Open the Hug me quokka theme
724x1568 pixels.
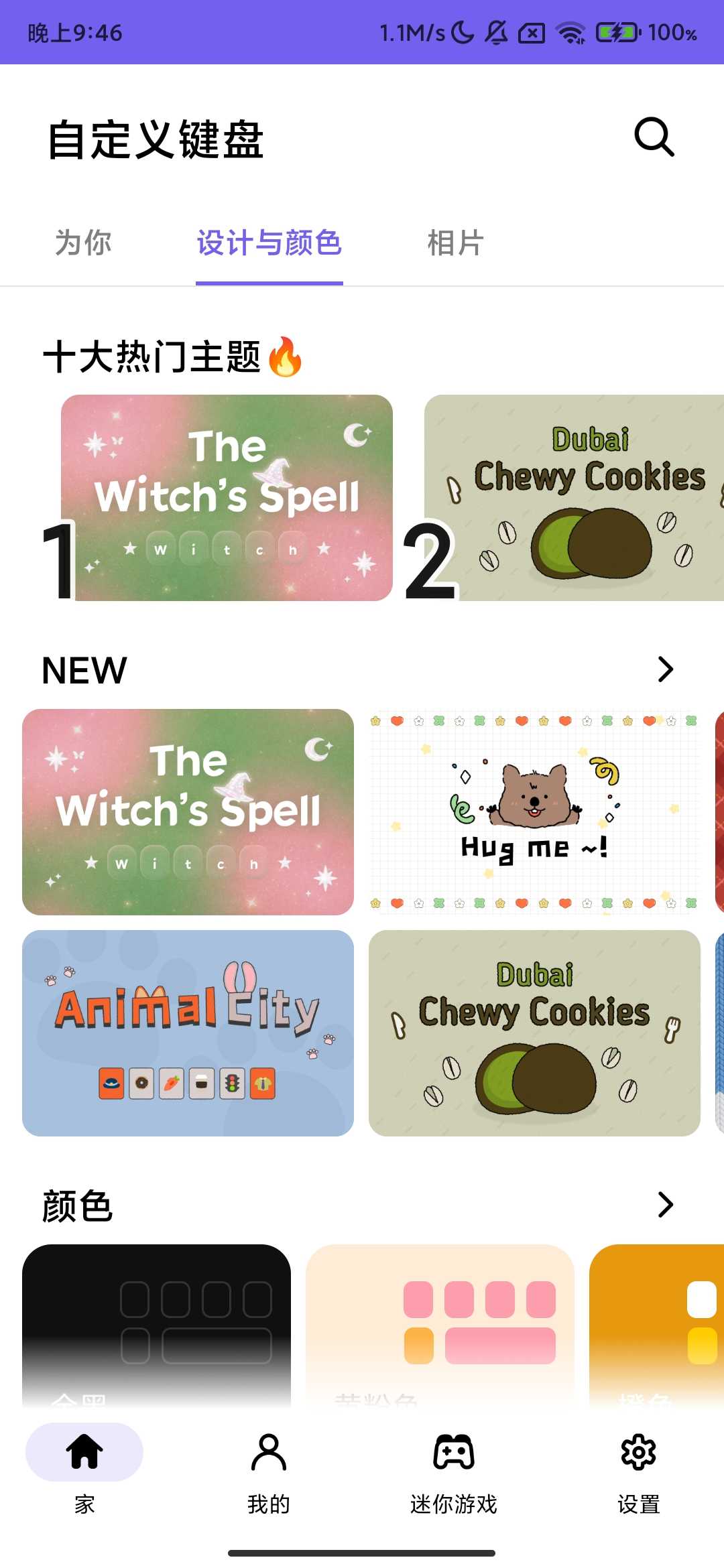click(x=534, y=811)
